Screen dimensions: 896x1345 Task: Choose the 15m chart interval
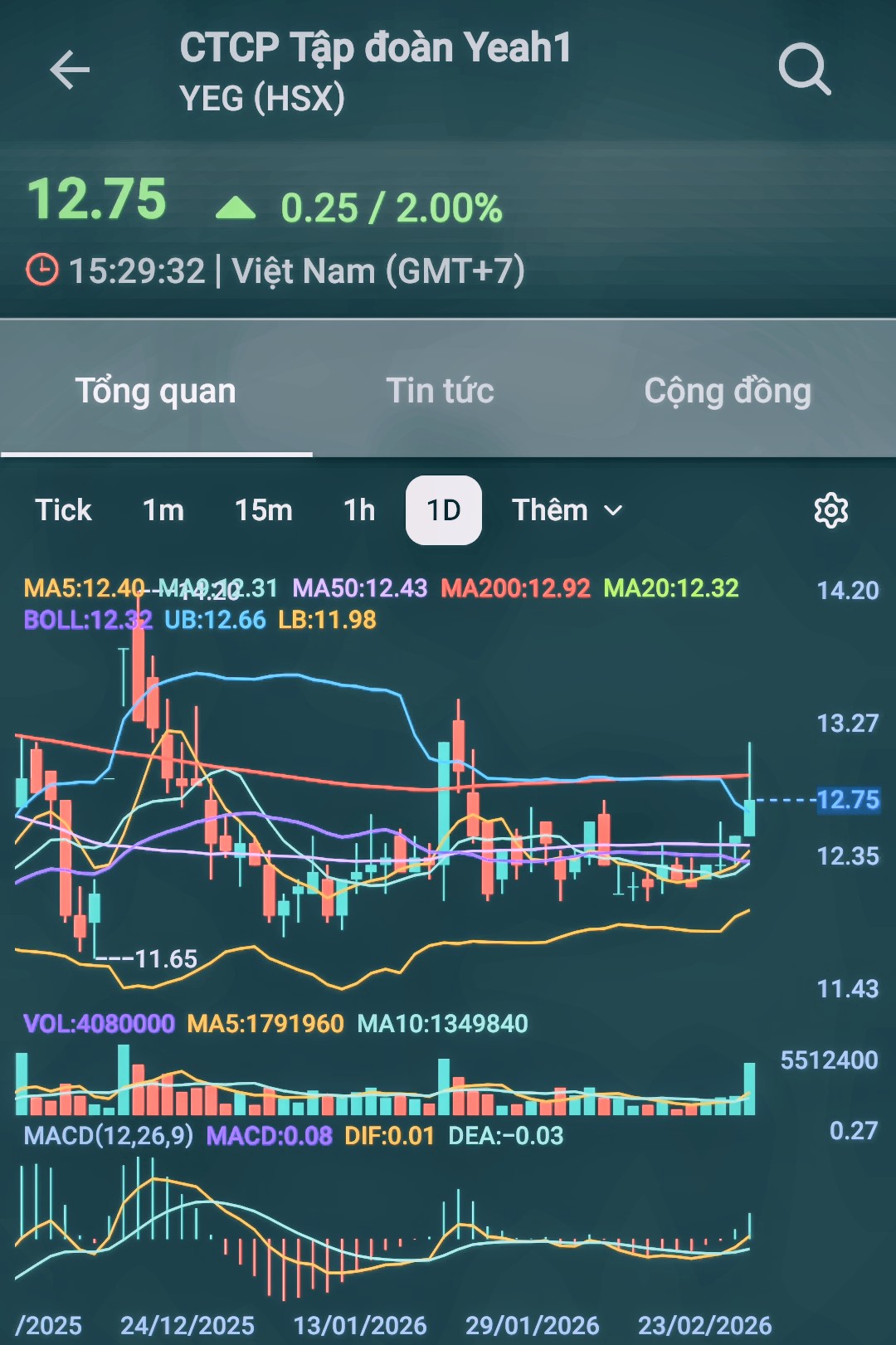(x=263, y=510)
